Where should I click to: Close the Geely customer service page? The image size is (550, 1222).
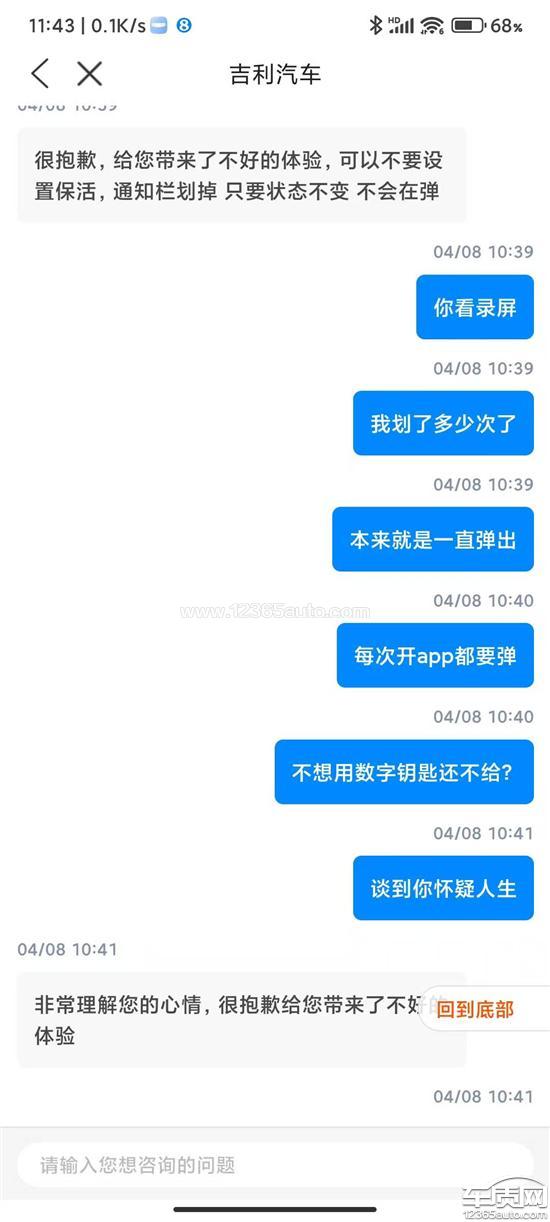point(90,73)
